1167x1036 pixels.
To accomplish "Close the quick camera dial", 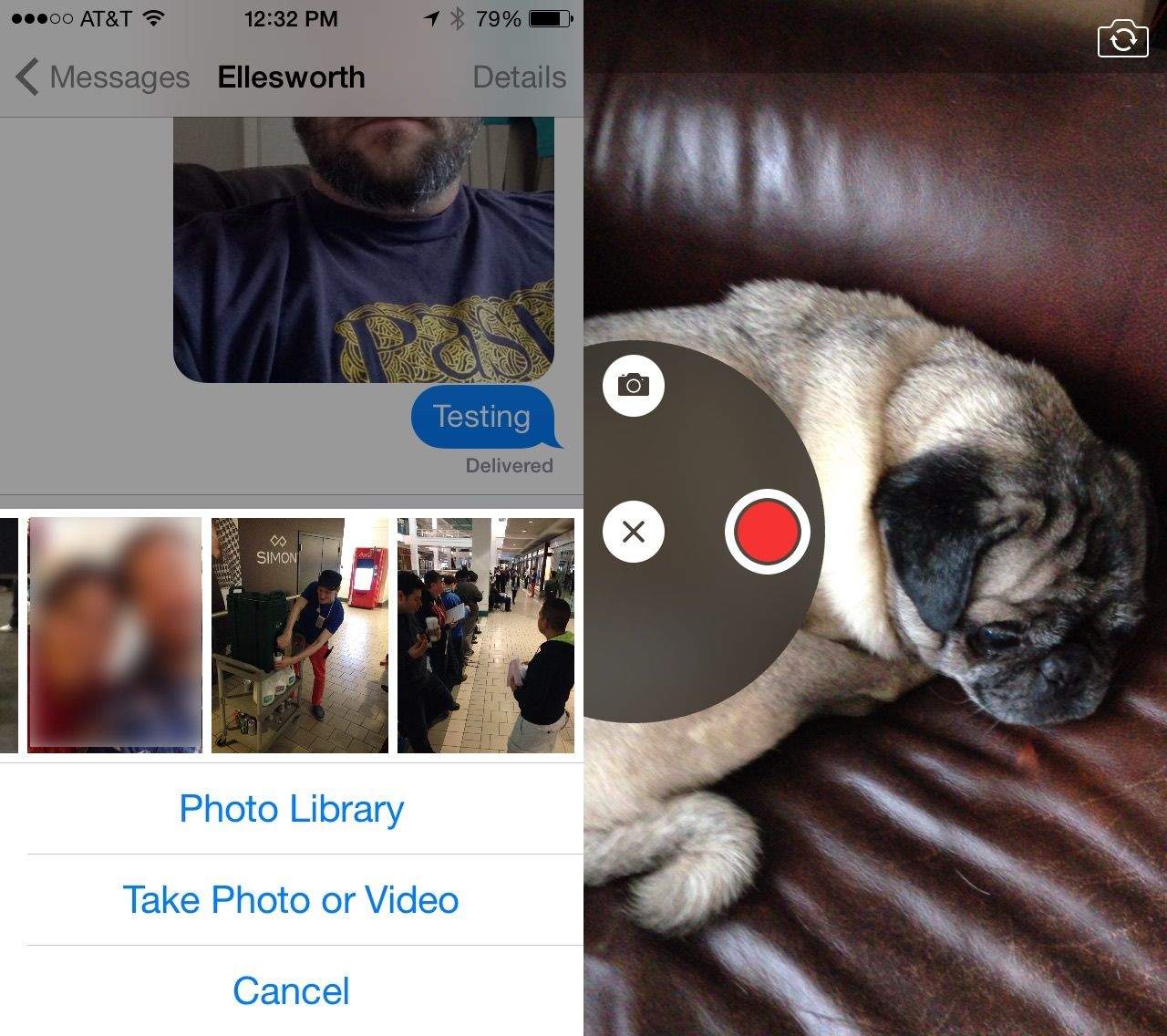I will click(x=634, y=532).
